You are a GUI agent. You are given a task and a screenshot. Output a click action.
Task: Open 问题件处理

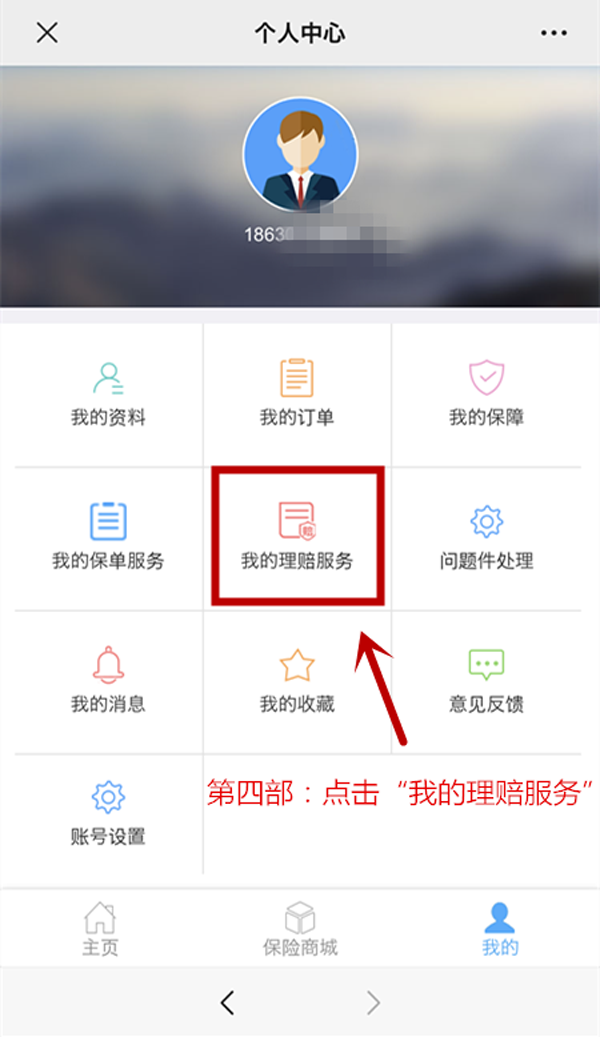tap(486, 537)
